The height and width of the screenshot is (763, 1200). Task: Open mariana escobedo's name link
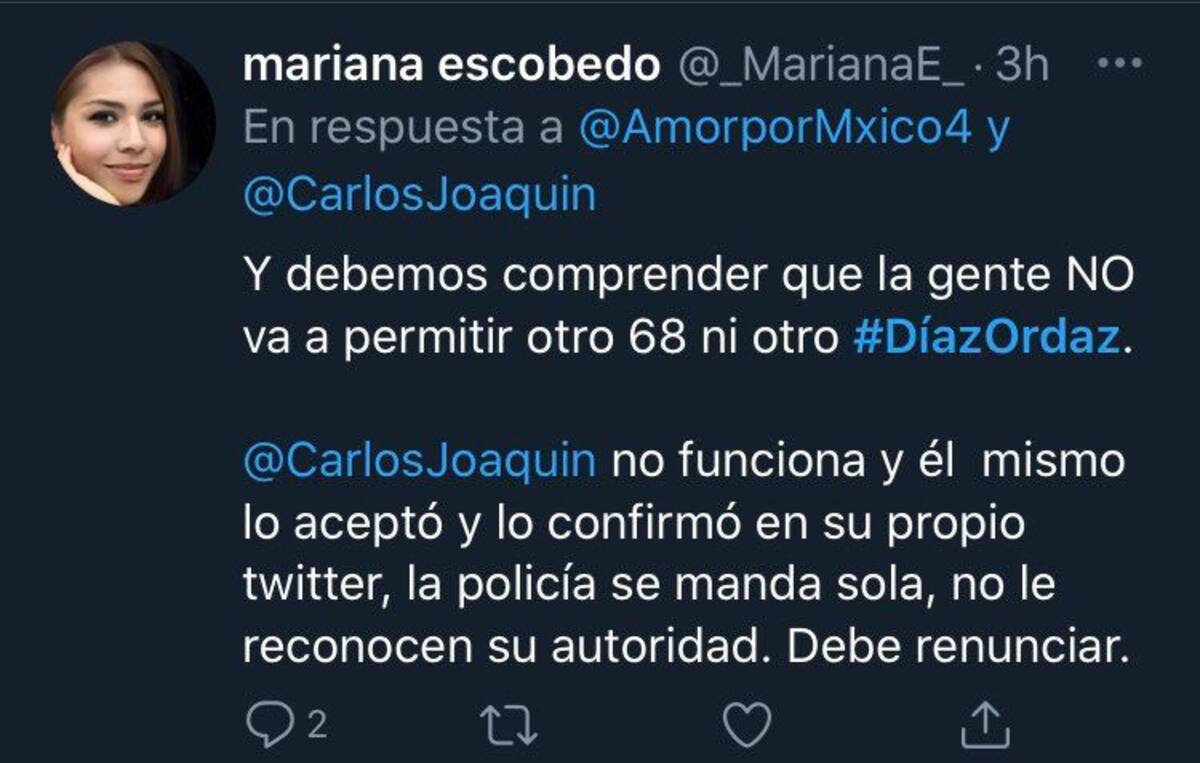451,66
